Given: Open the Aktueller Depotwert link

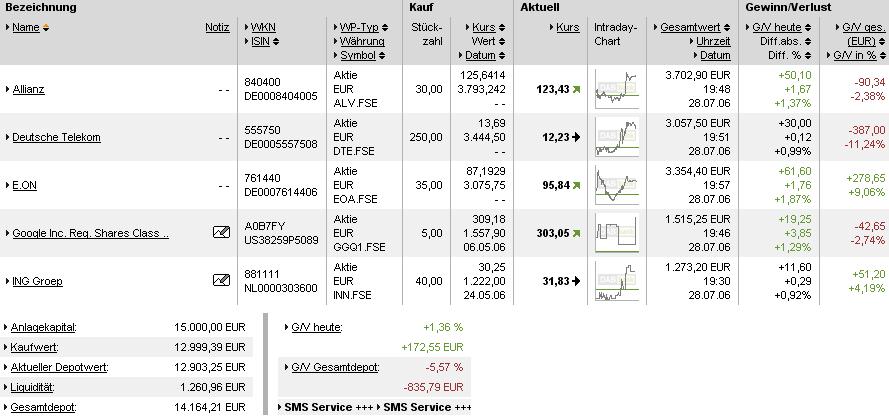Looking at the screenshot, I should (59, 367).
